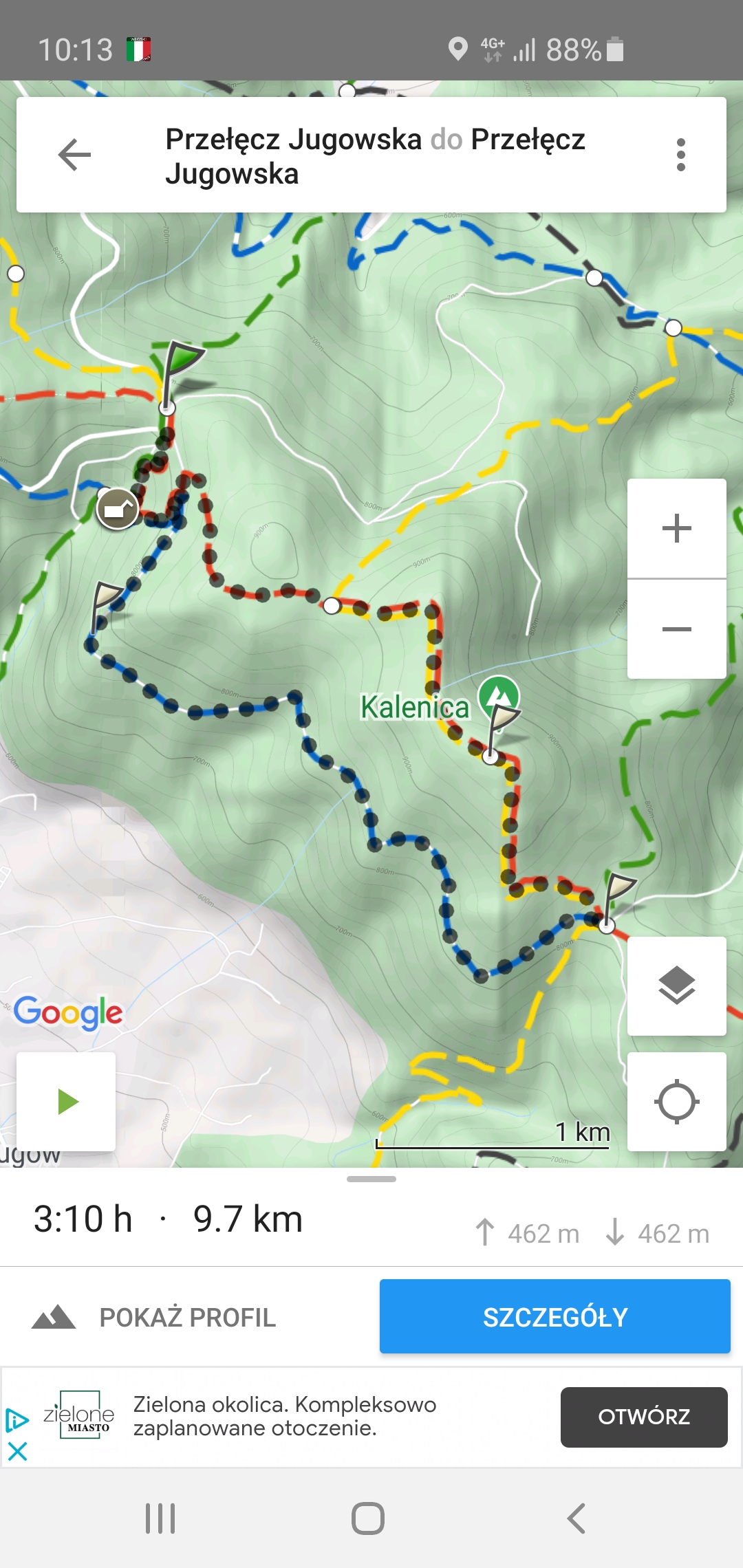Open the Zielone Miasto advertisement with OTWÓRZ
The height and width of the screenshot is (1568, 743).
click(x=644, y=1417)
